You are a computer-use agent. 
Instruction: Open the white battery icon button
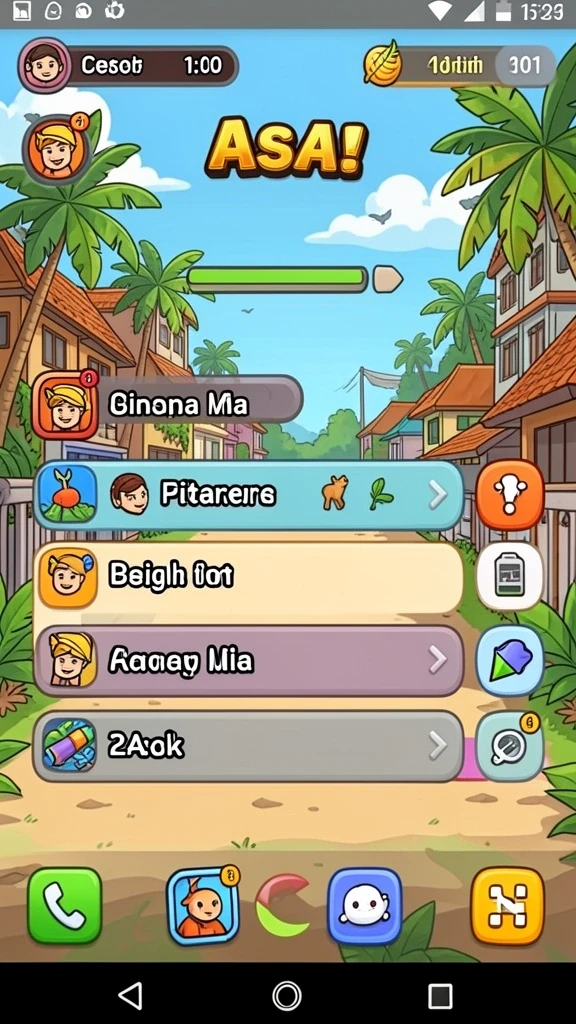point(509,576)
